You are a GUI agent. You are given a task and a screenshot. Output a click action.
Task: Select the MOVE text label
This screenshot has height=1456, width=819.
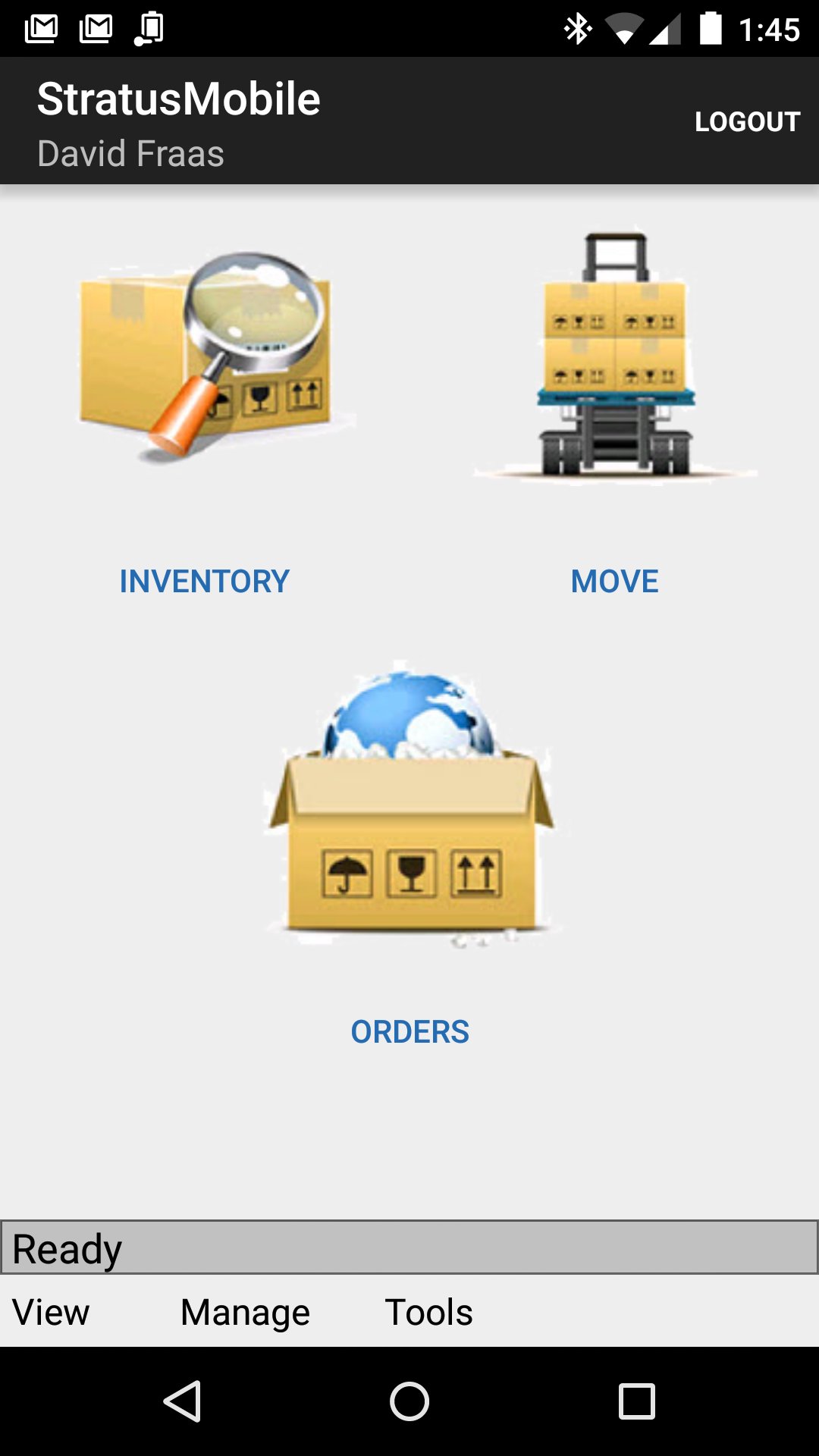613,582
